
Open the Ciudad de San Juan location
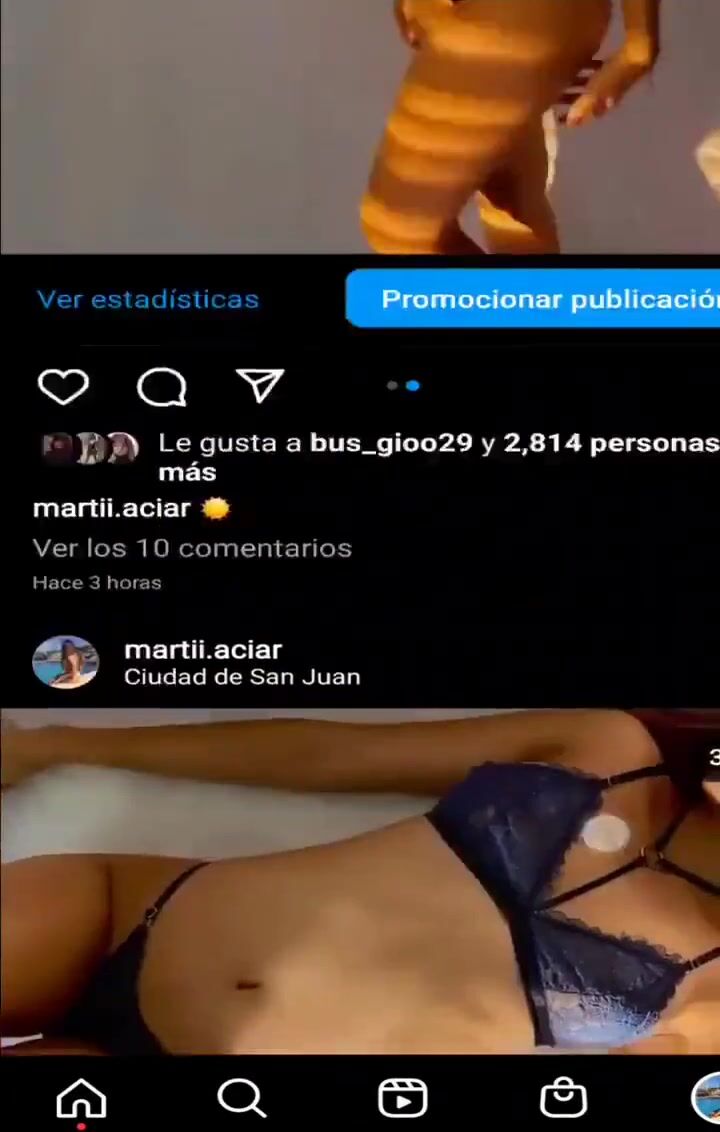coord(242,677)
